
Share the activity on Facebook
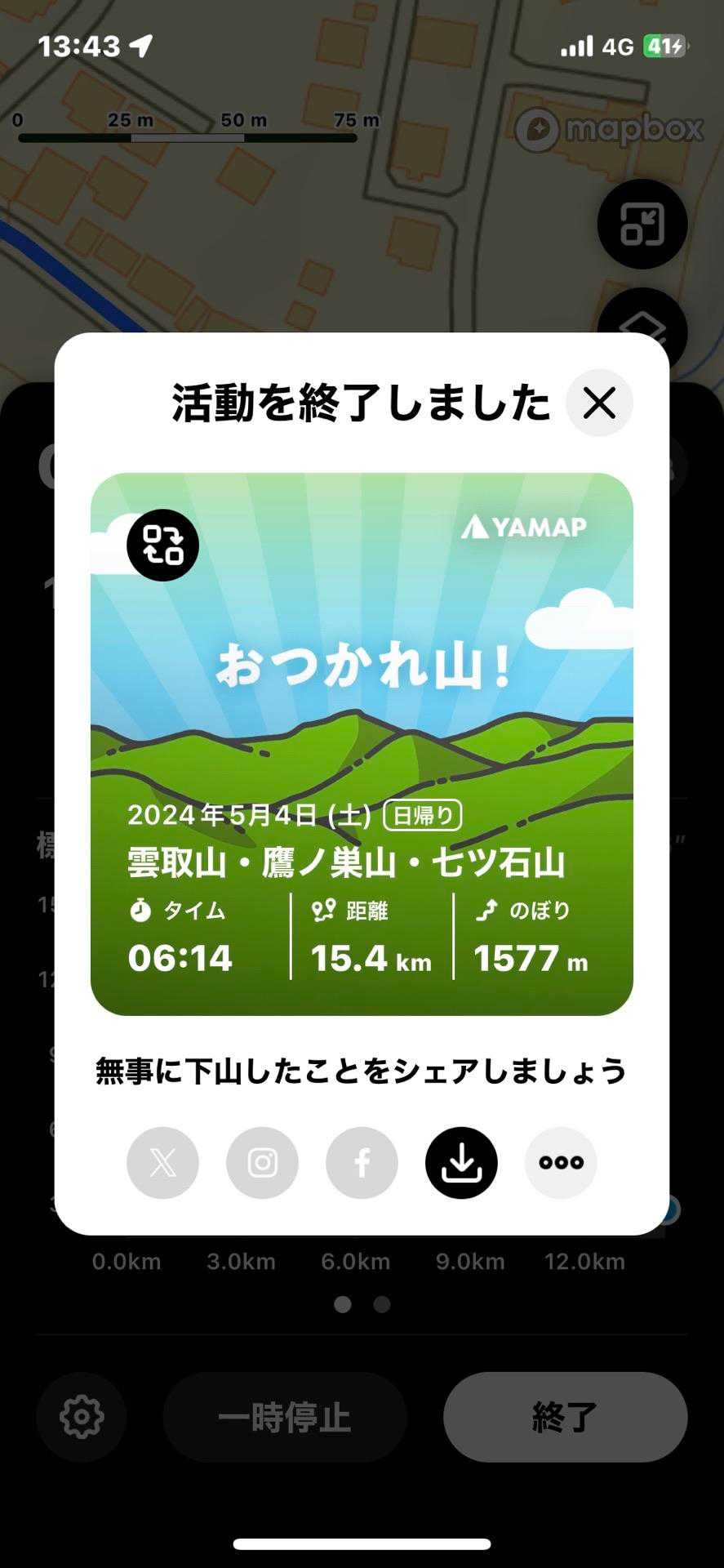point(362,1162)
